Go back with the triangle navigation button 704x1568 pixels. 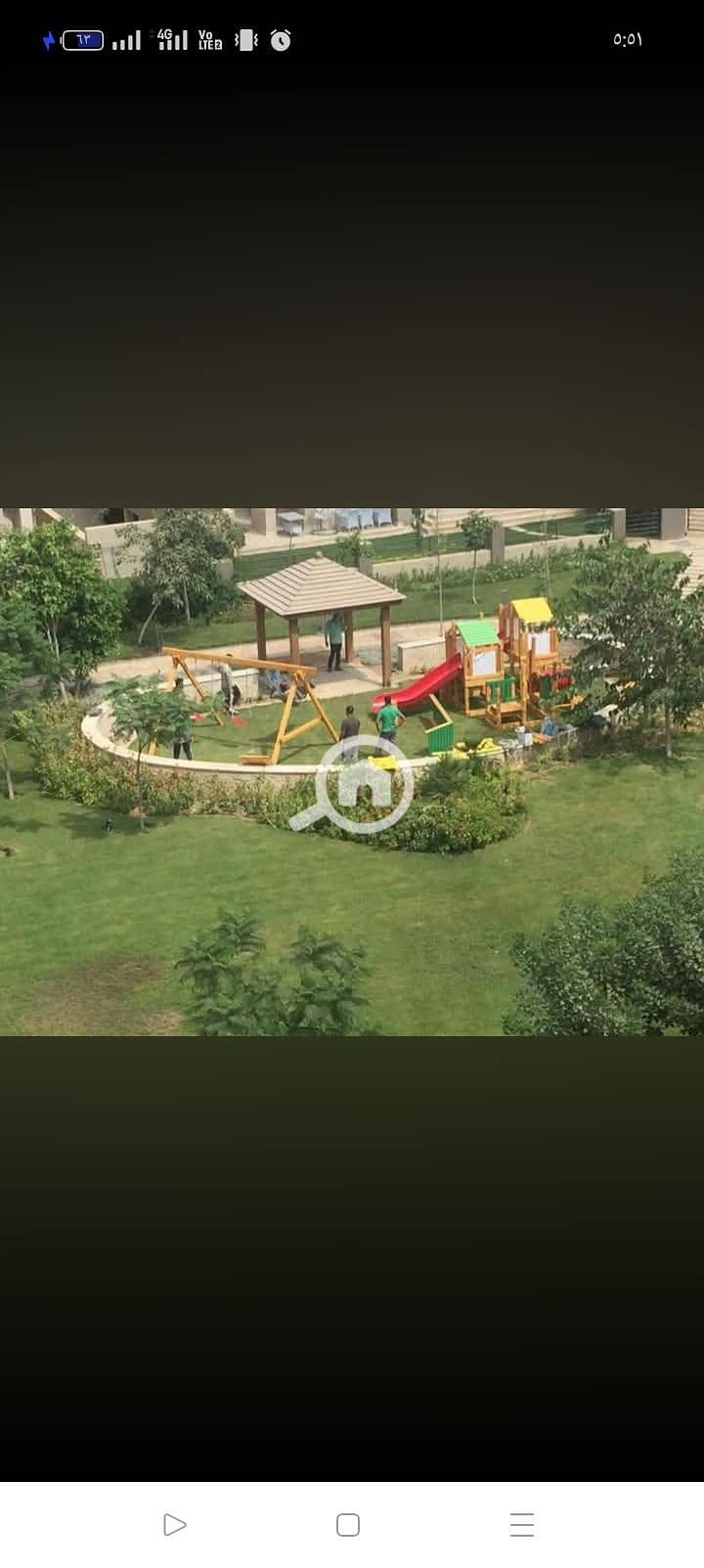tap(174, 1524)
